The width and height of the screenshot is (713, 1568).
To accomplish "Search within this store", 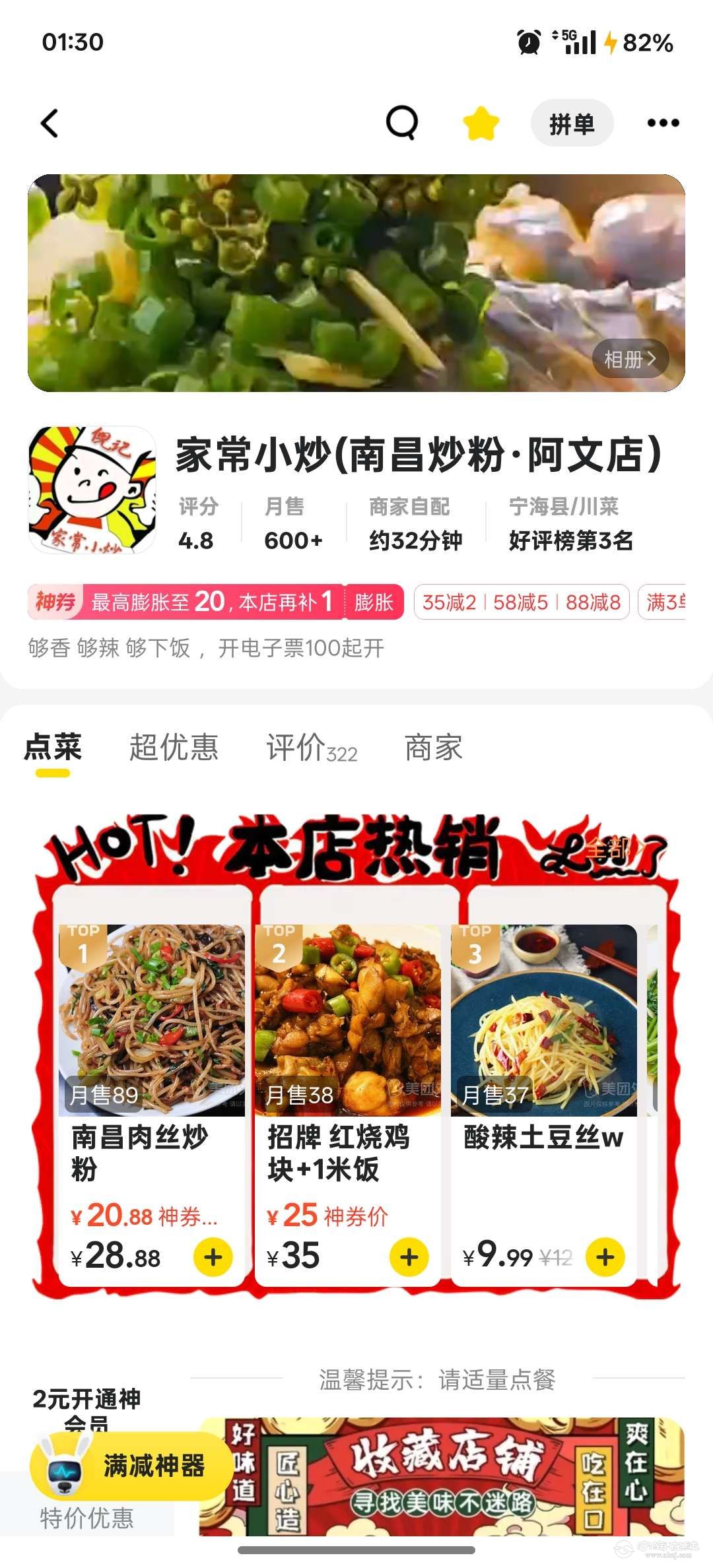I will pyautogui.click(x=401, y=123).
